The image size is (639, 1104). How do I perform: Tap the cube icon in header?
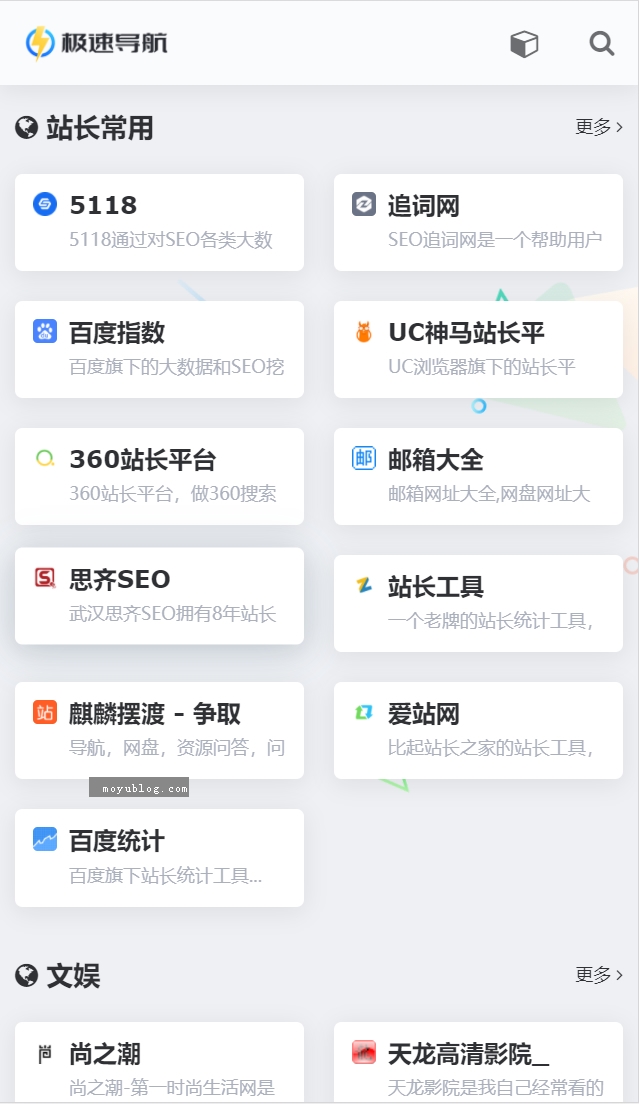click(x=524, y=44)
